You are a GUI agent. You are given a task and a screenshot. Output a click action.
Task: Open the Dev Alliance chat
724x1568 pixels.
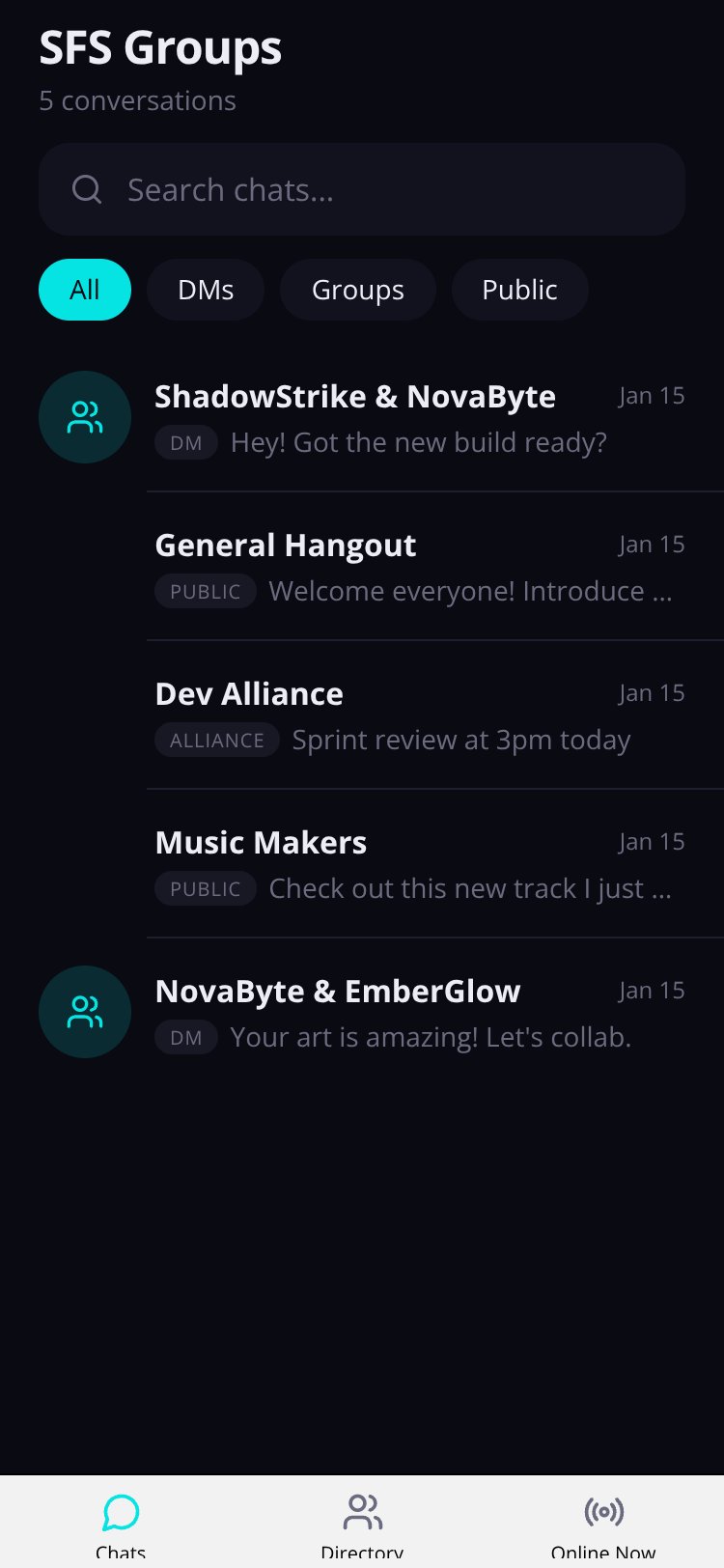pyautogui.click(x=362, y=715)
